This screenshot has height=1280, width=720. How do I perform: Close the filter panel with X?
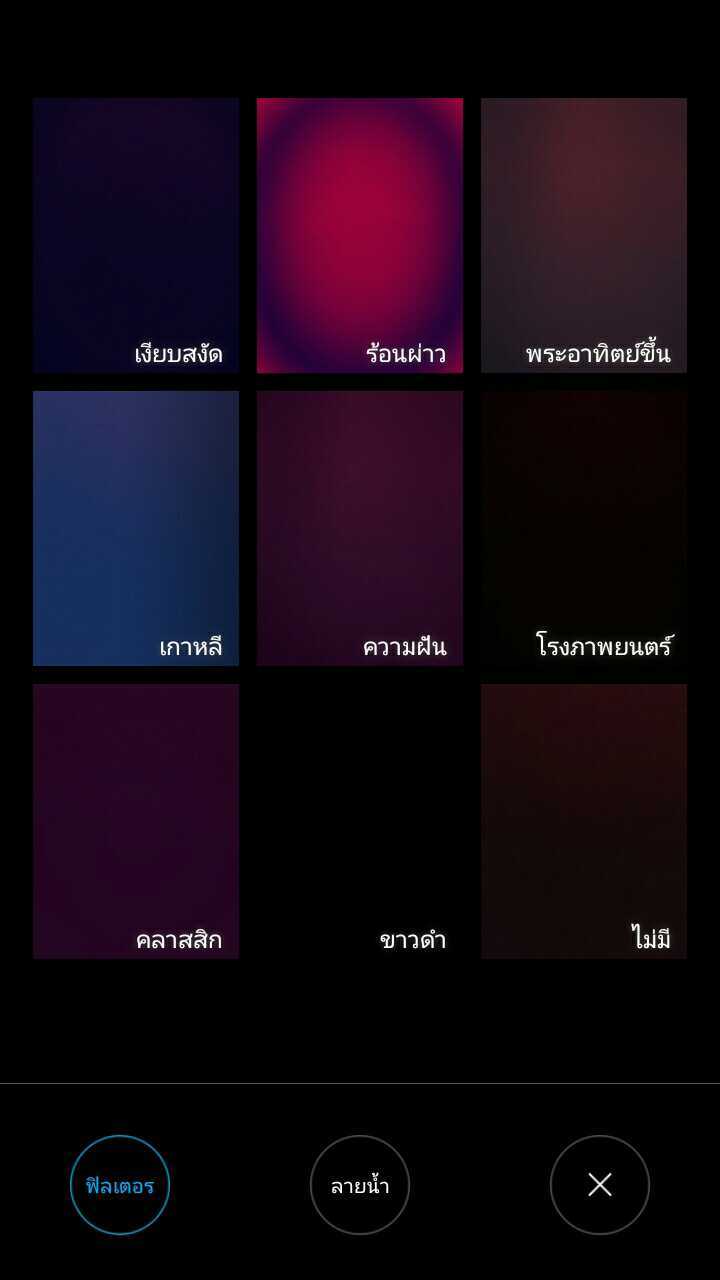click(x=600, y=1185)
